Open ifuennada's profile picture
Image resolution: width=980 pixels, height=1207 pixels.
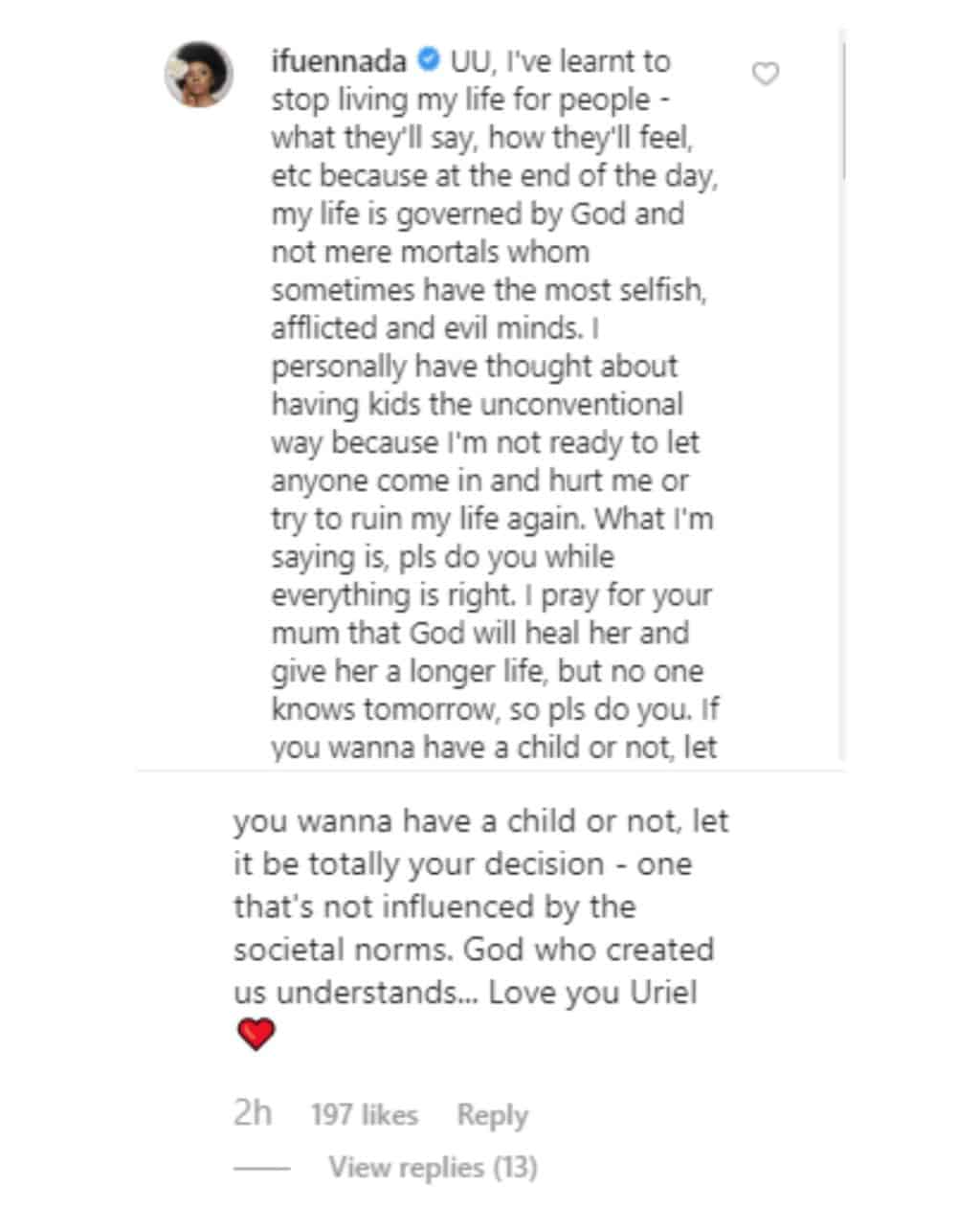coord(199,75)
